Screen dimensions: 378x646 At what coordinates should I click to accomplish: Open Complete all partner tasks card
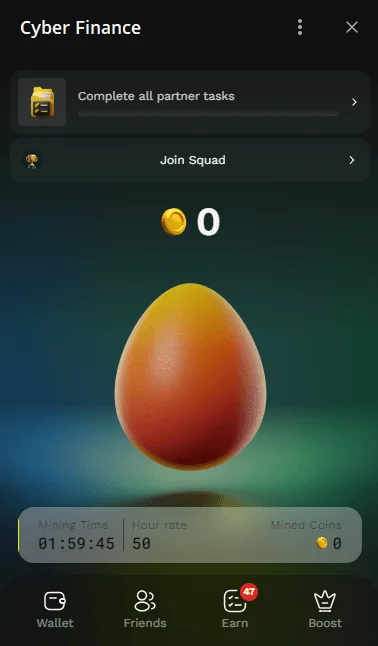[190, 102]
